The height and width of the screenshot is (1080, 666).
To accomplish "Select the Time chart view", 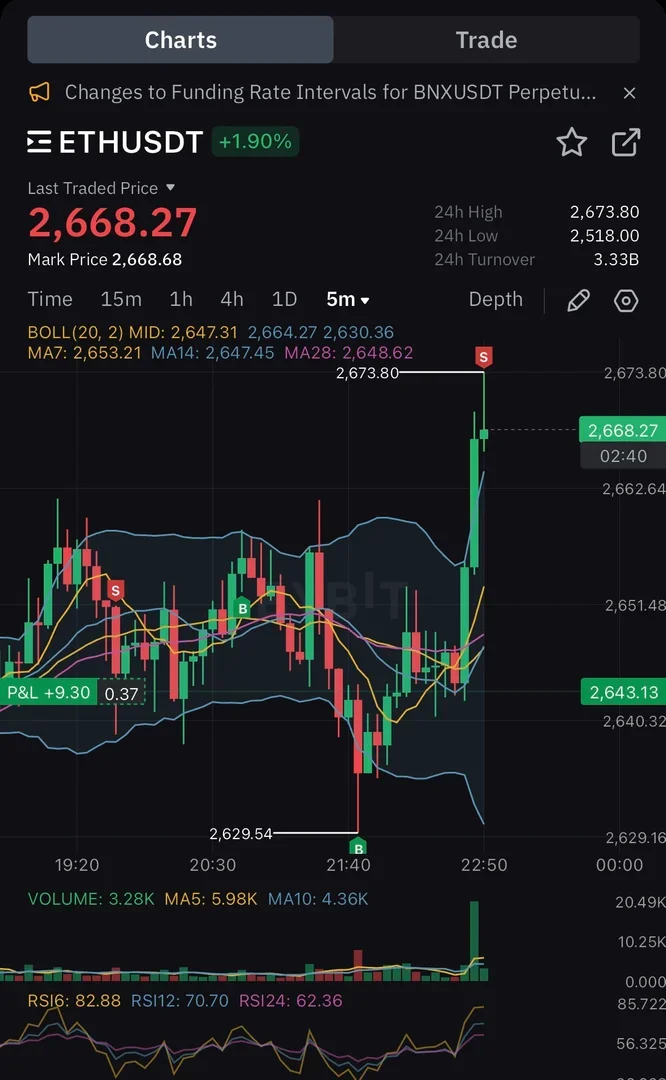I will tap(50, 299).
